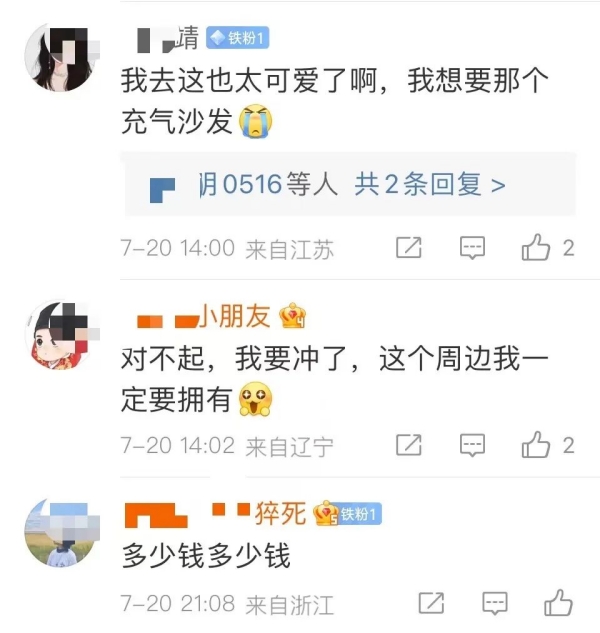600x633 pixels.
Task: Like the 充气沙发 comment
Action: pos(537,248)
